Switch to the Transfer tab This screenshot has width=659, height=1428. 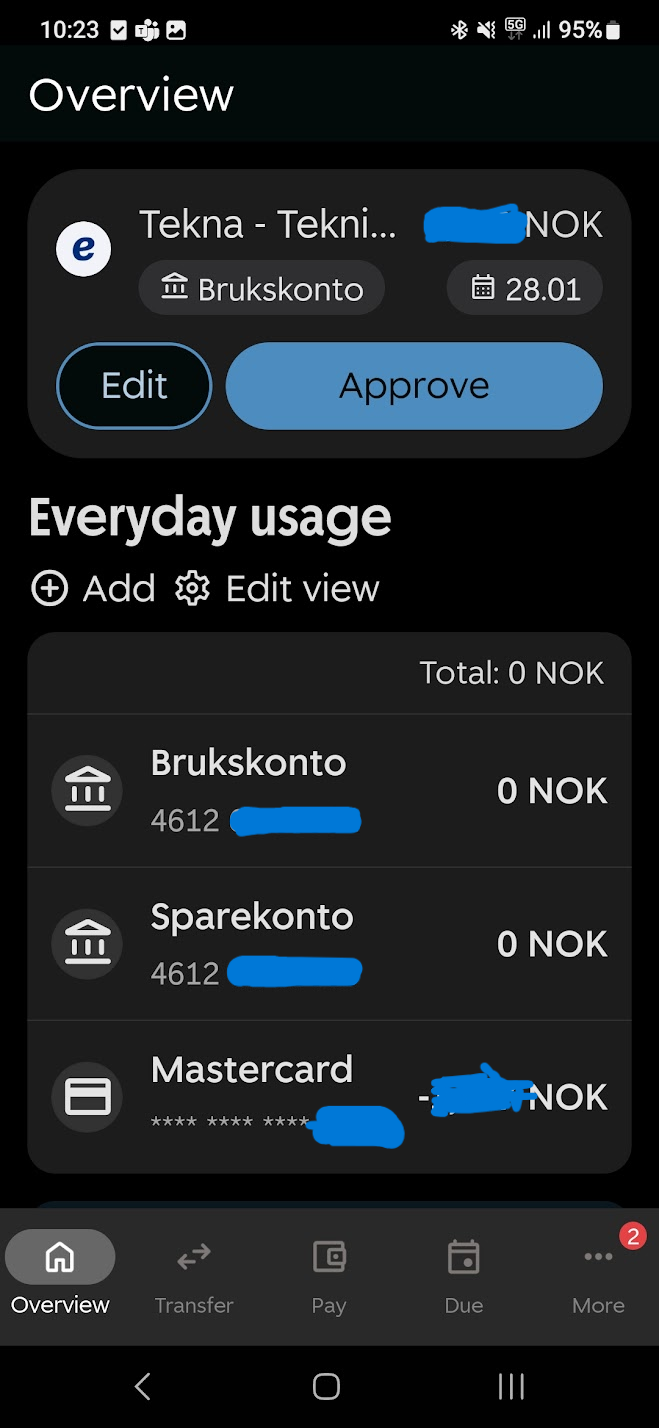coord(194,1277)
